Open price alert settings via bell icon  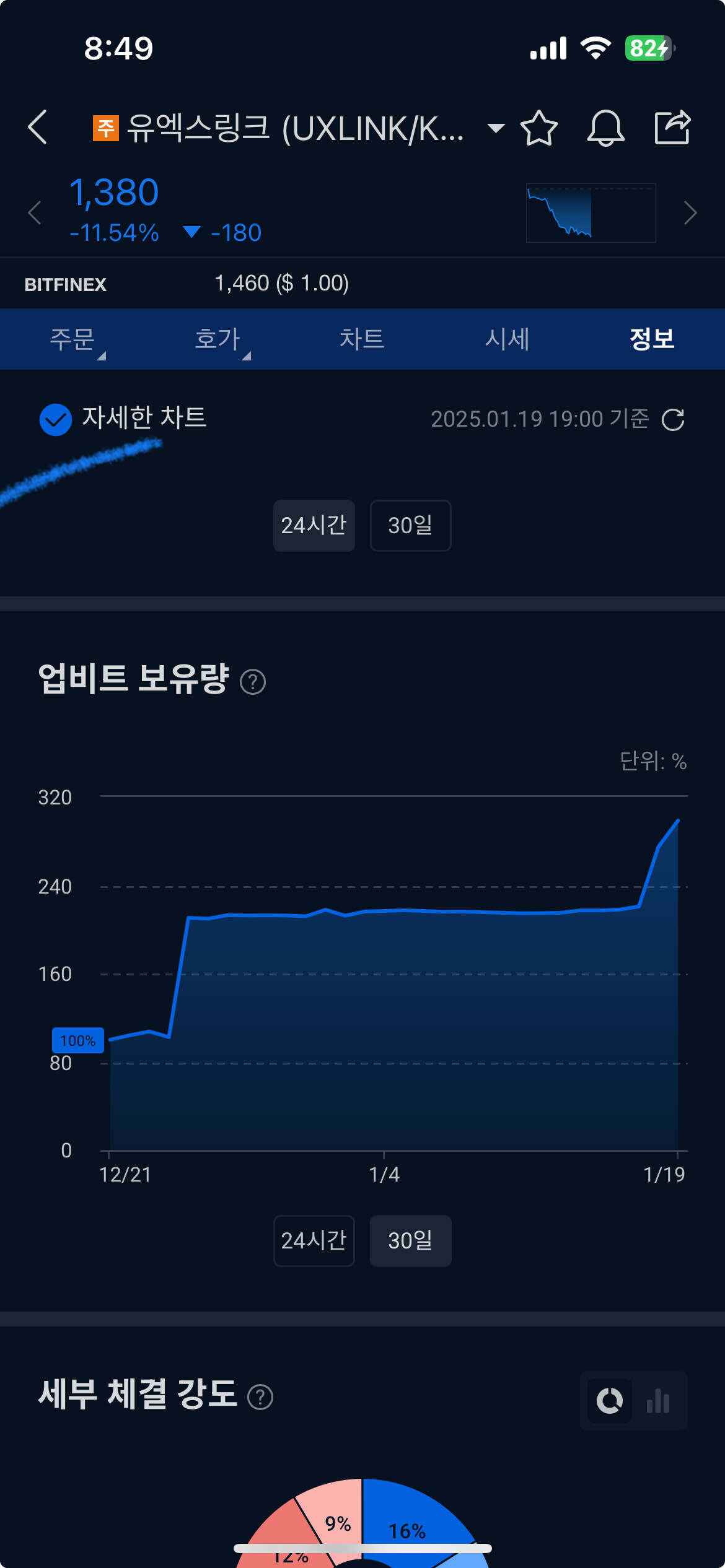point(607,128)
